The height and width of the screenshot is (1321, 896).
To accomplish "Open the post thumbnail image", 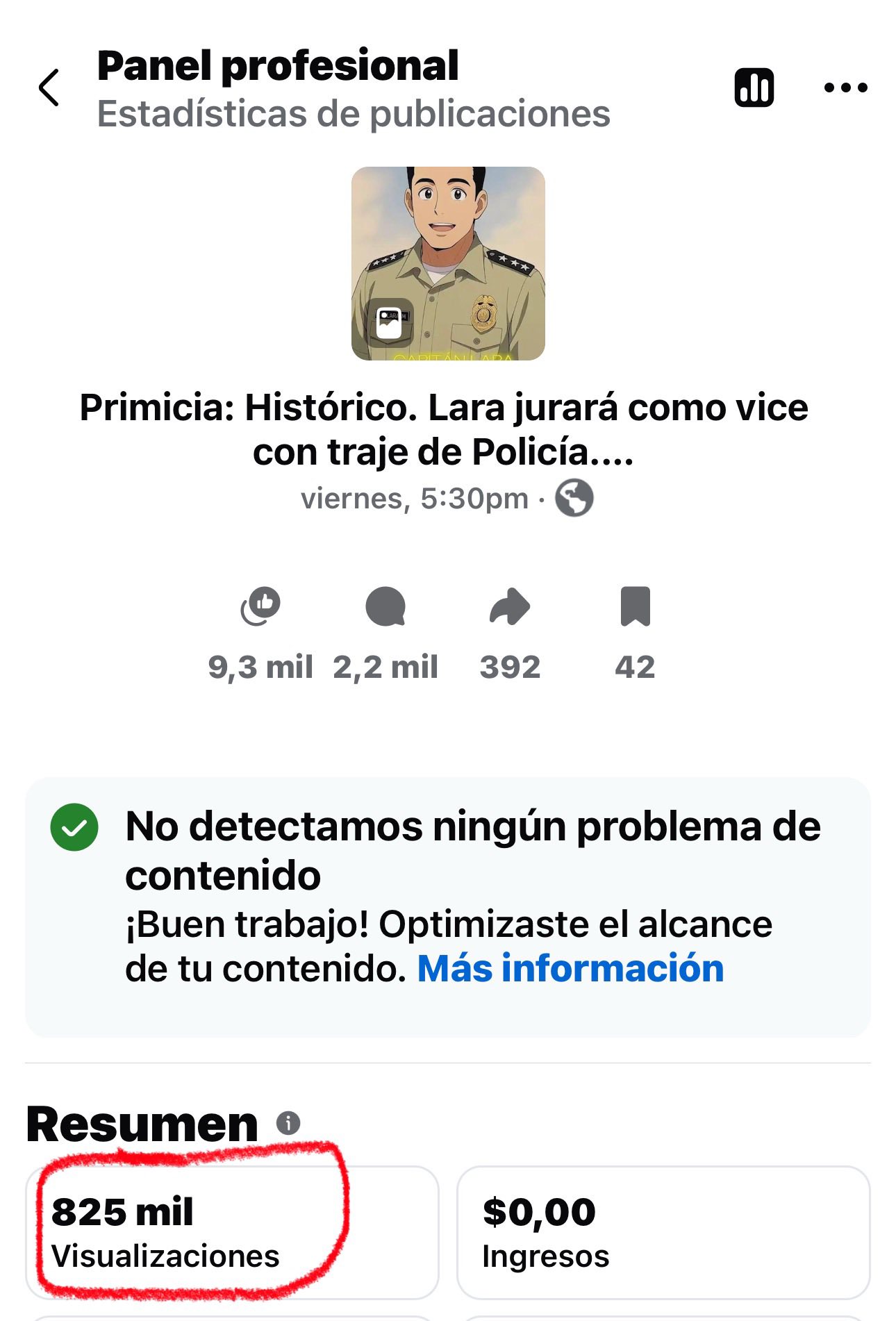I will (x=448, y=263).
